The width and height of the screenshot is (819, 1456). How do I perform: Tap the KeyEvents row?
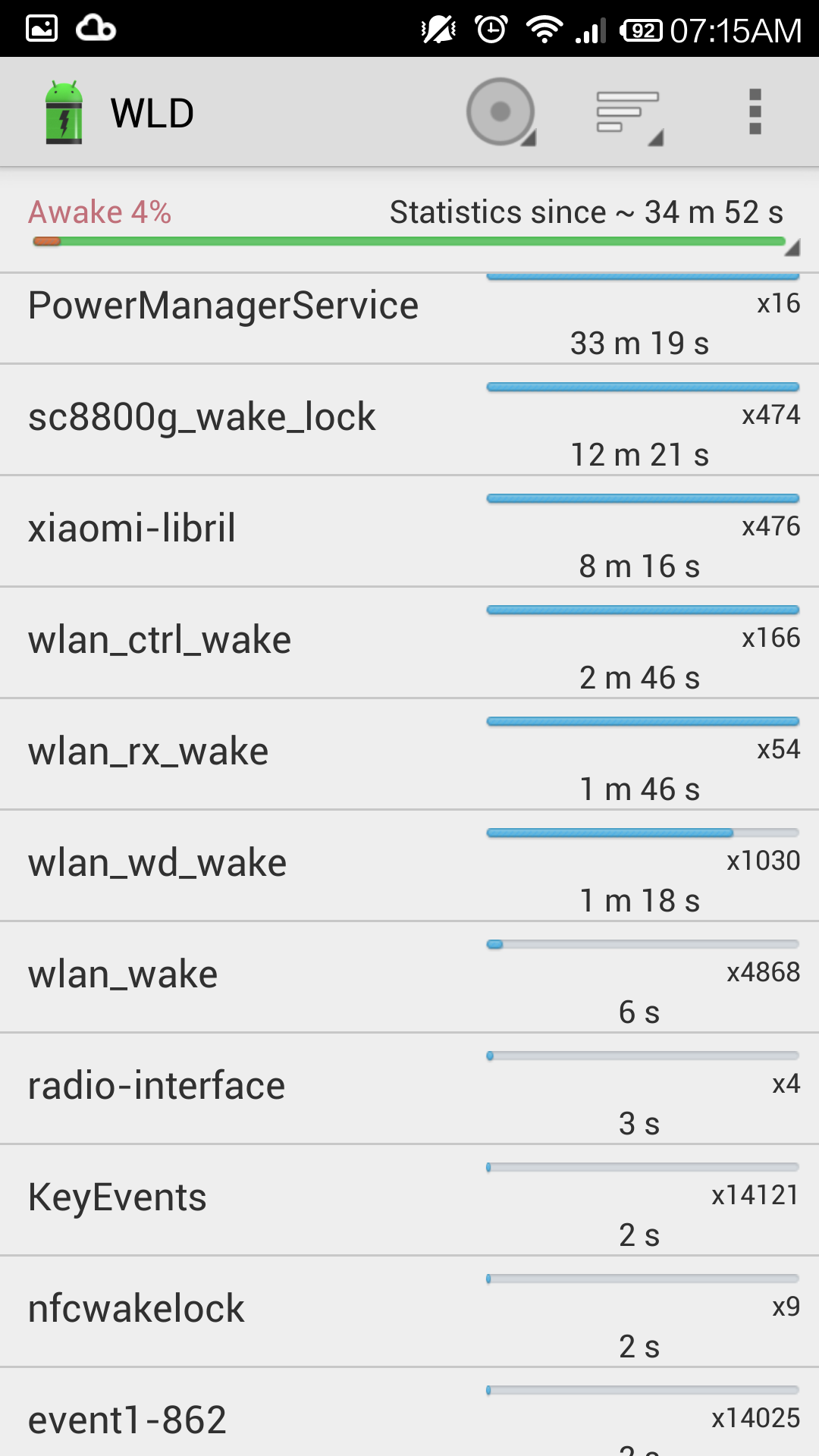pos(409,1200)
